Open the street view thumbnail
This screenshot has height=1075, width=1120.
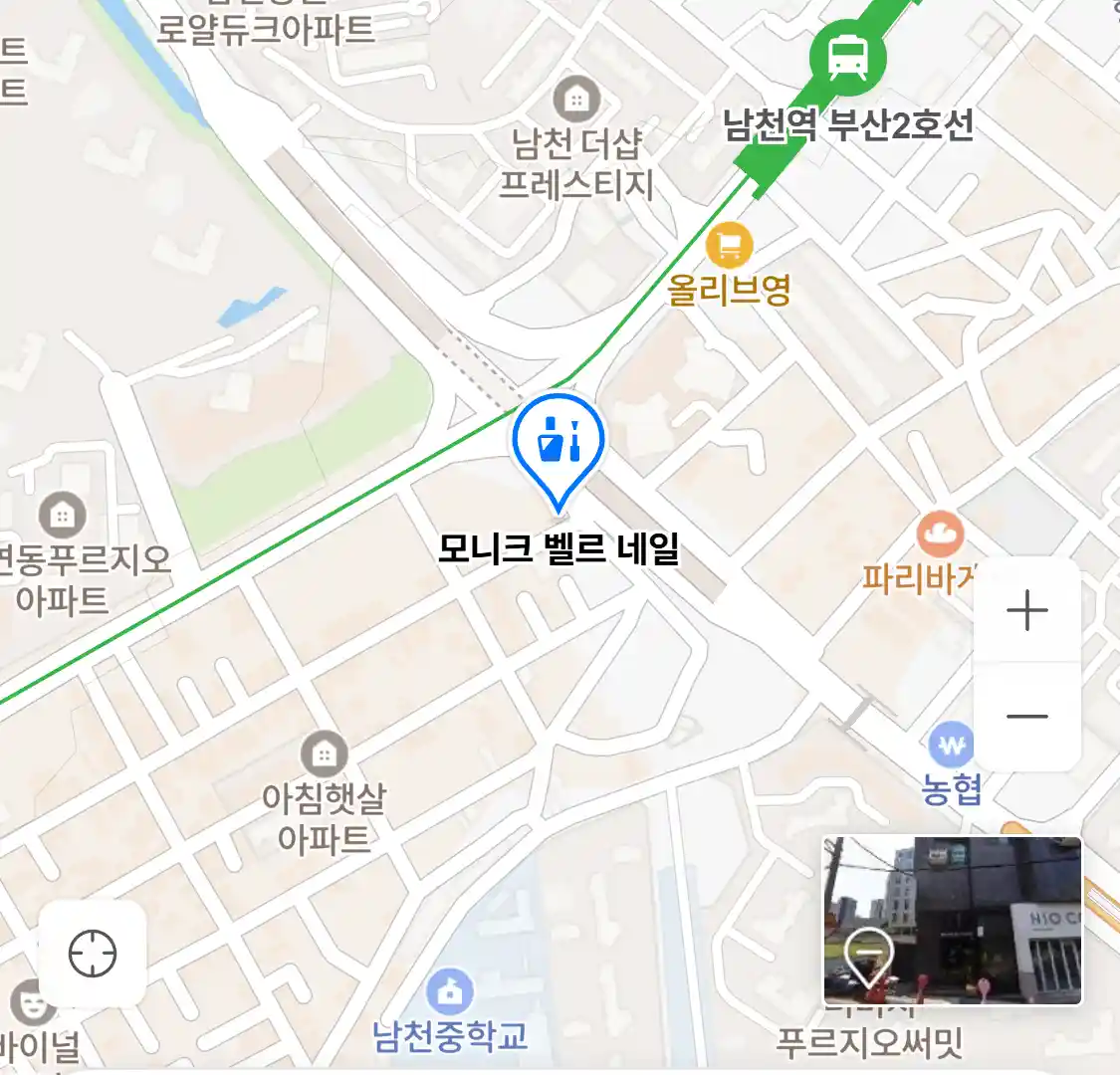(952, 920)
